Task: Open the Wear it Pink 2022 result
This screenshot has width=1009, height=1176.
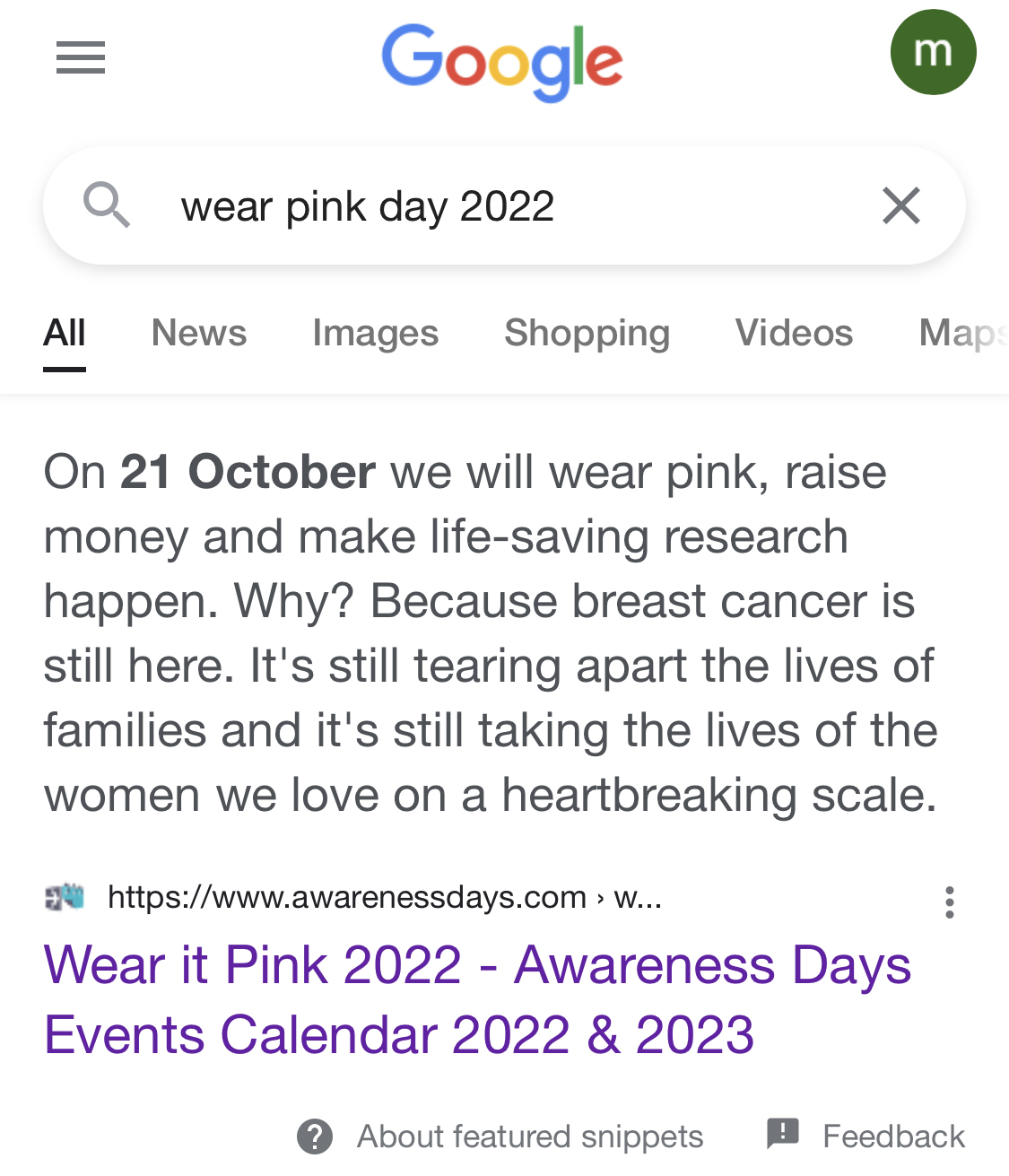Action: click(x=477, y=999)
